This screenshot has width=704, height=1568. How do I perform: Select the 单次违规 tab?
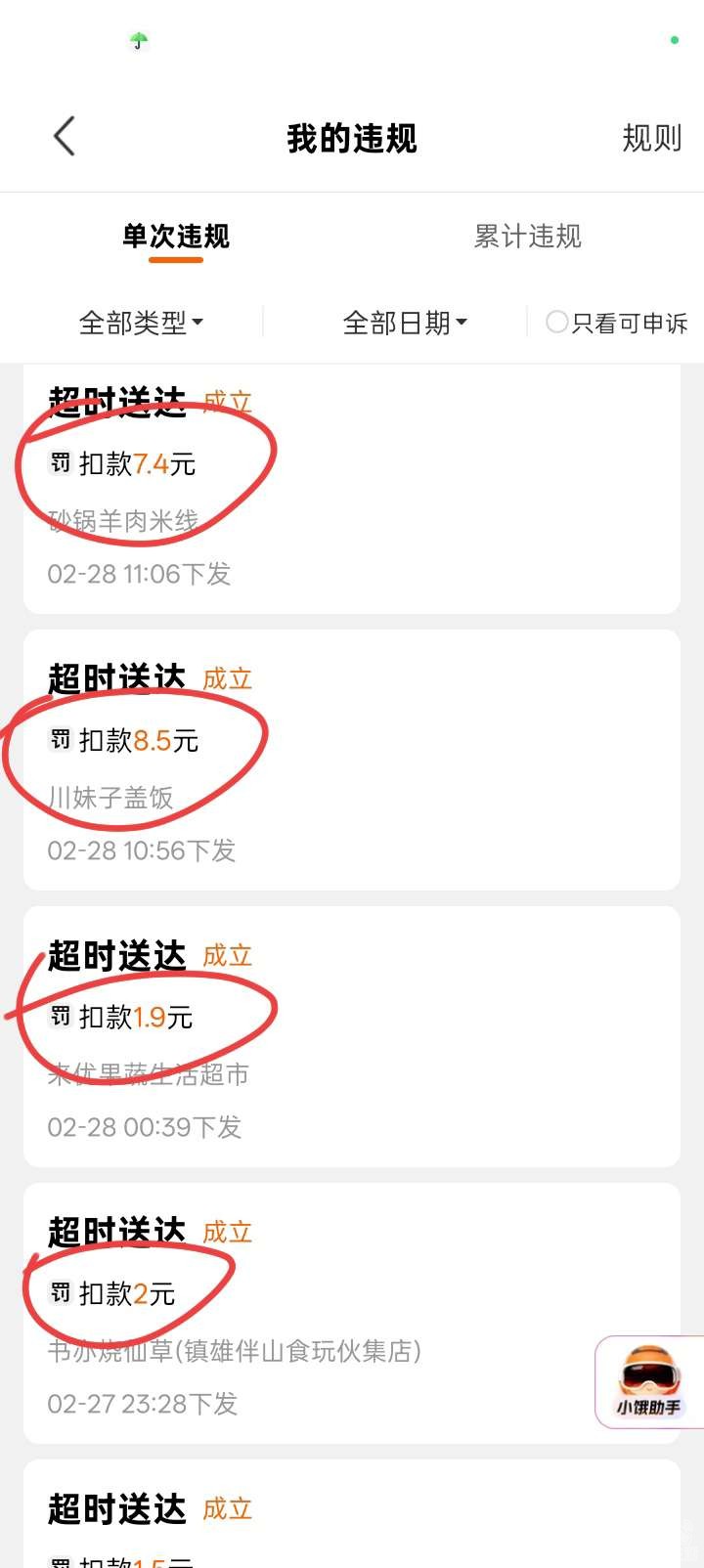[176, 237]
